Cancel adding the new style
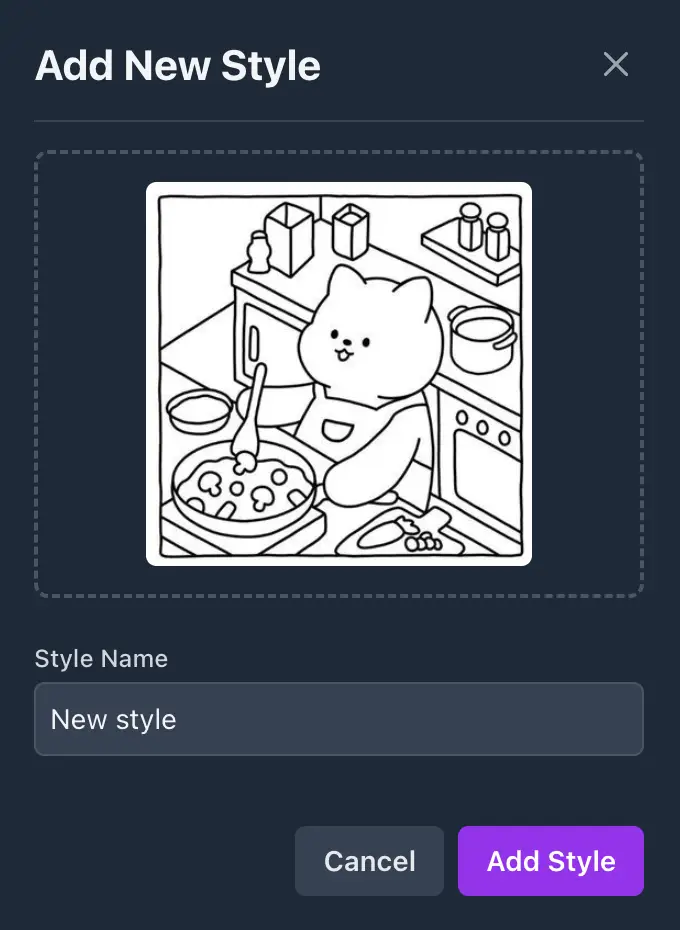Image resolution: width=680 pixels, height=930 pixels. pos(369,861)
